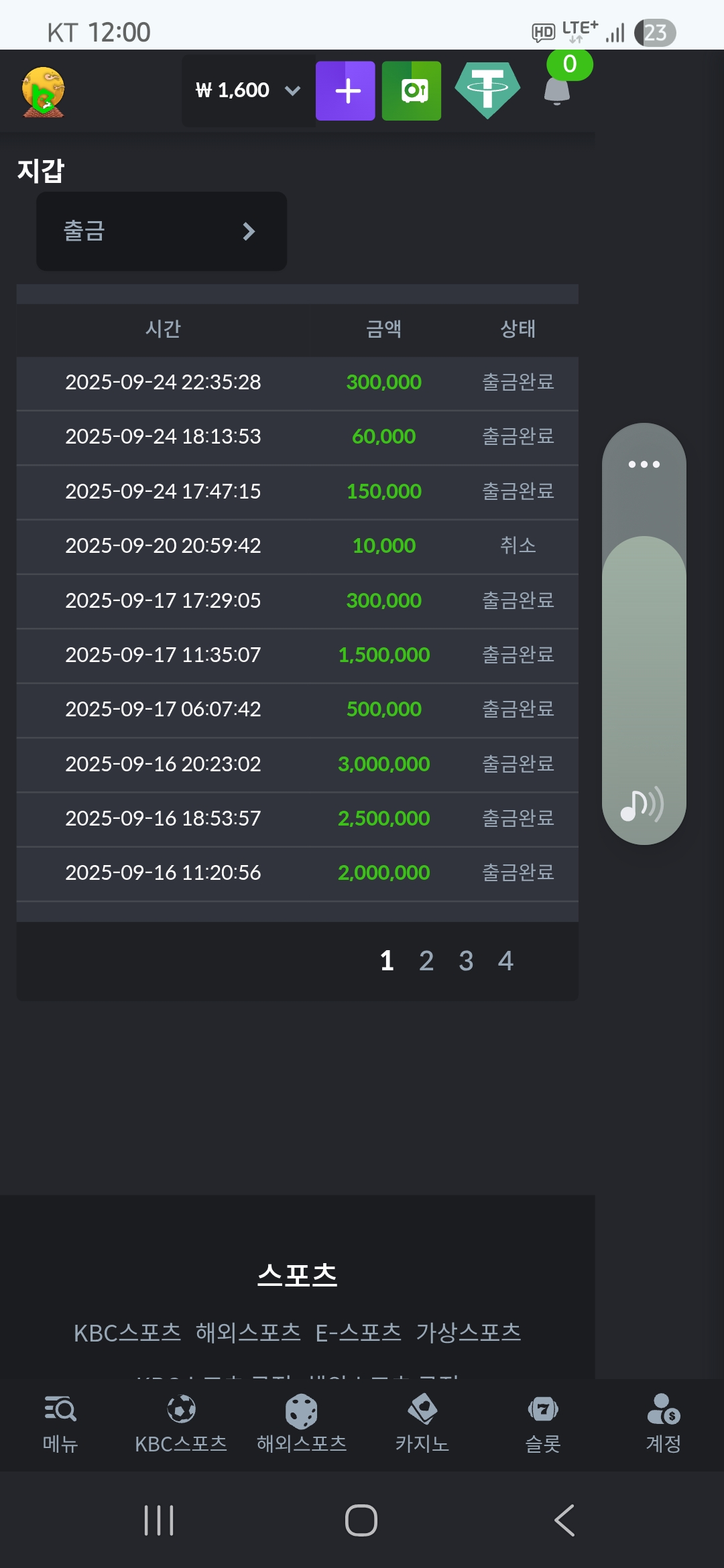724x1568 pixels.
Task: Open the Tether coin icon
Action: click(487, 89)
